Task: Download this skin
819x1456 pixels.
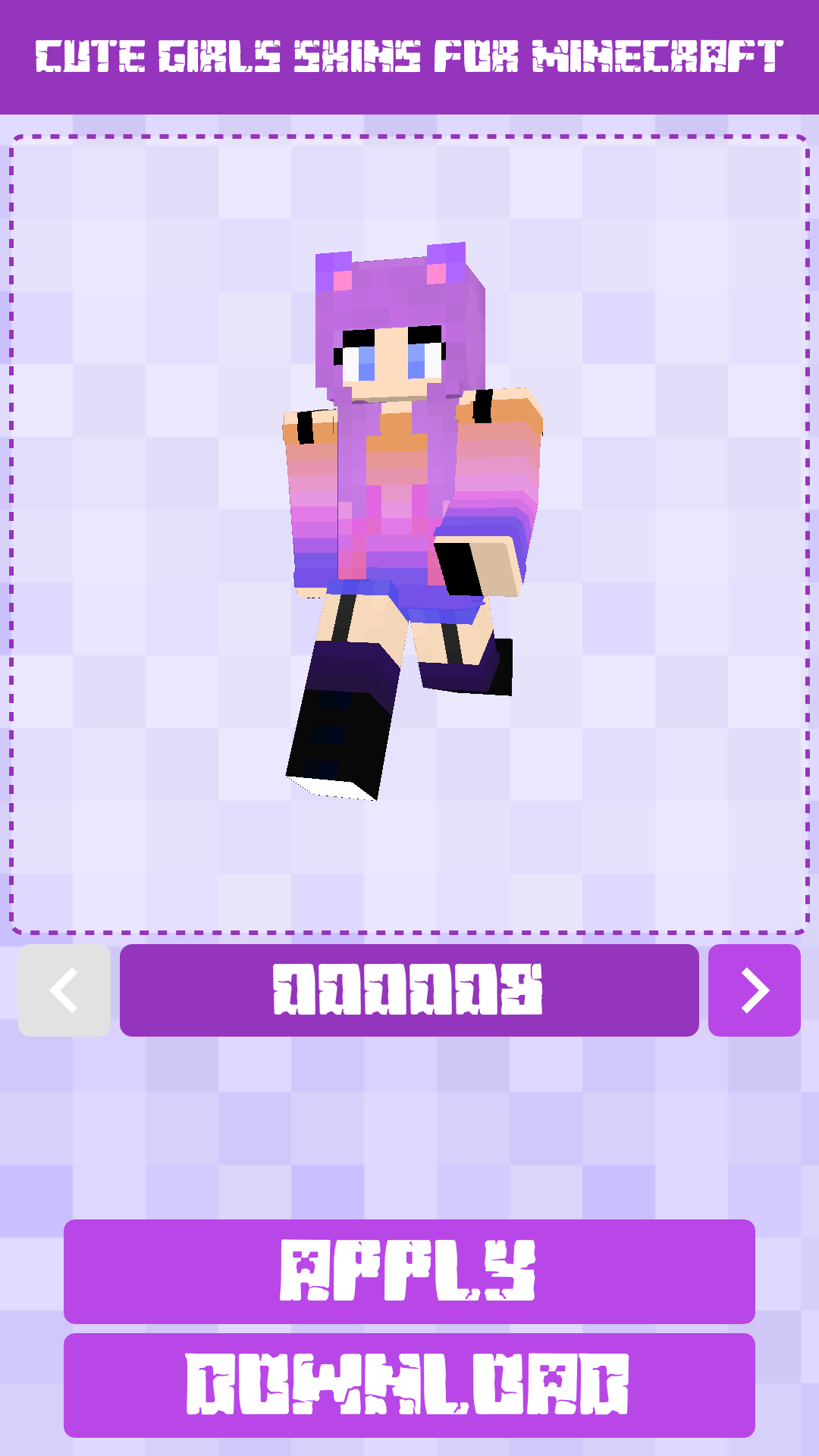Action: pyautogui.click(x=409, y=1385)
